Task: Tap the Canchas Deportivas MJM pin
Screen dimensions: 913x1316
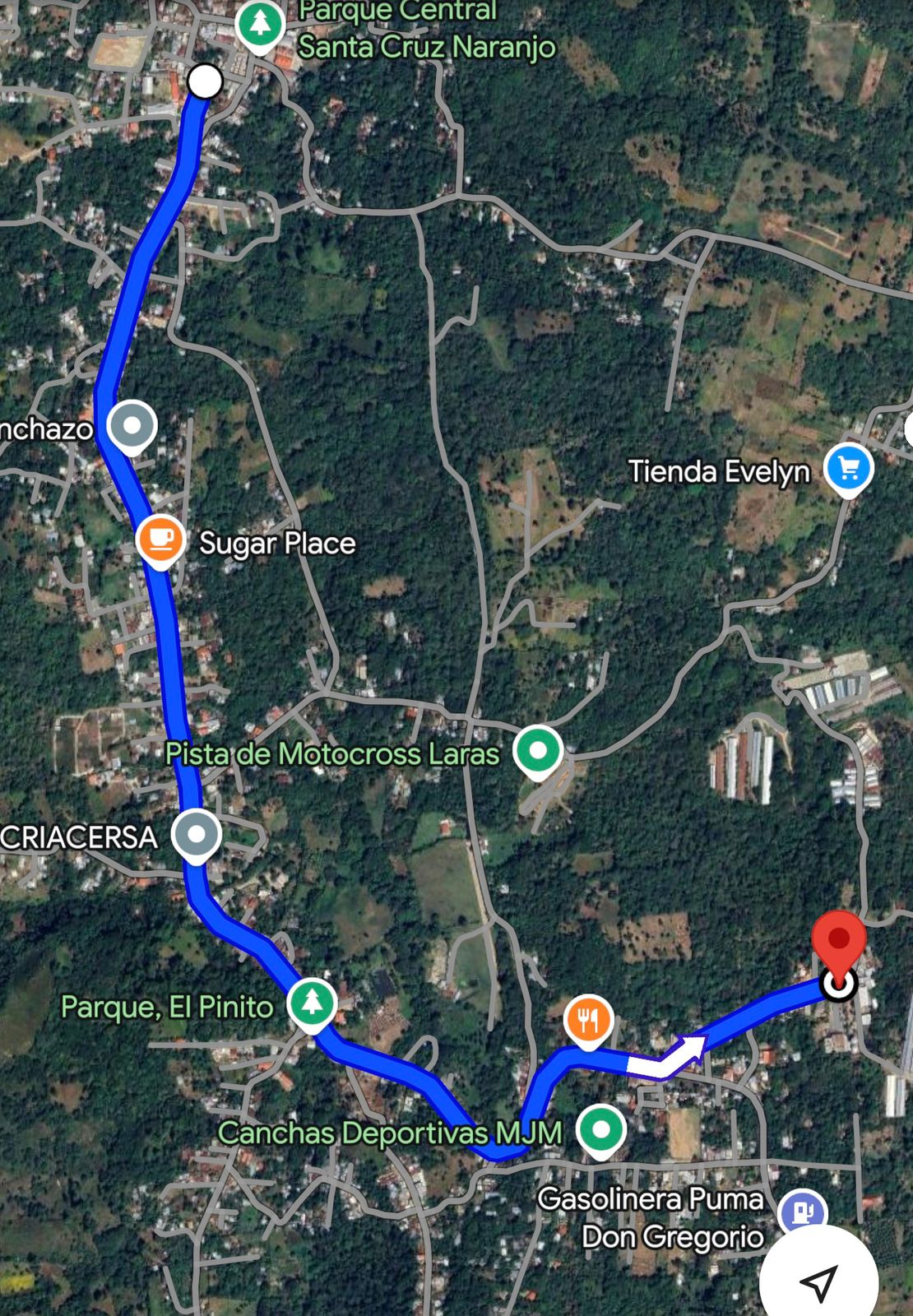Action: pos(601,1129)
